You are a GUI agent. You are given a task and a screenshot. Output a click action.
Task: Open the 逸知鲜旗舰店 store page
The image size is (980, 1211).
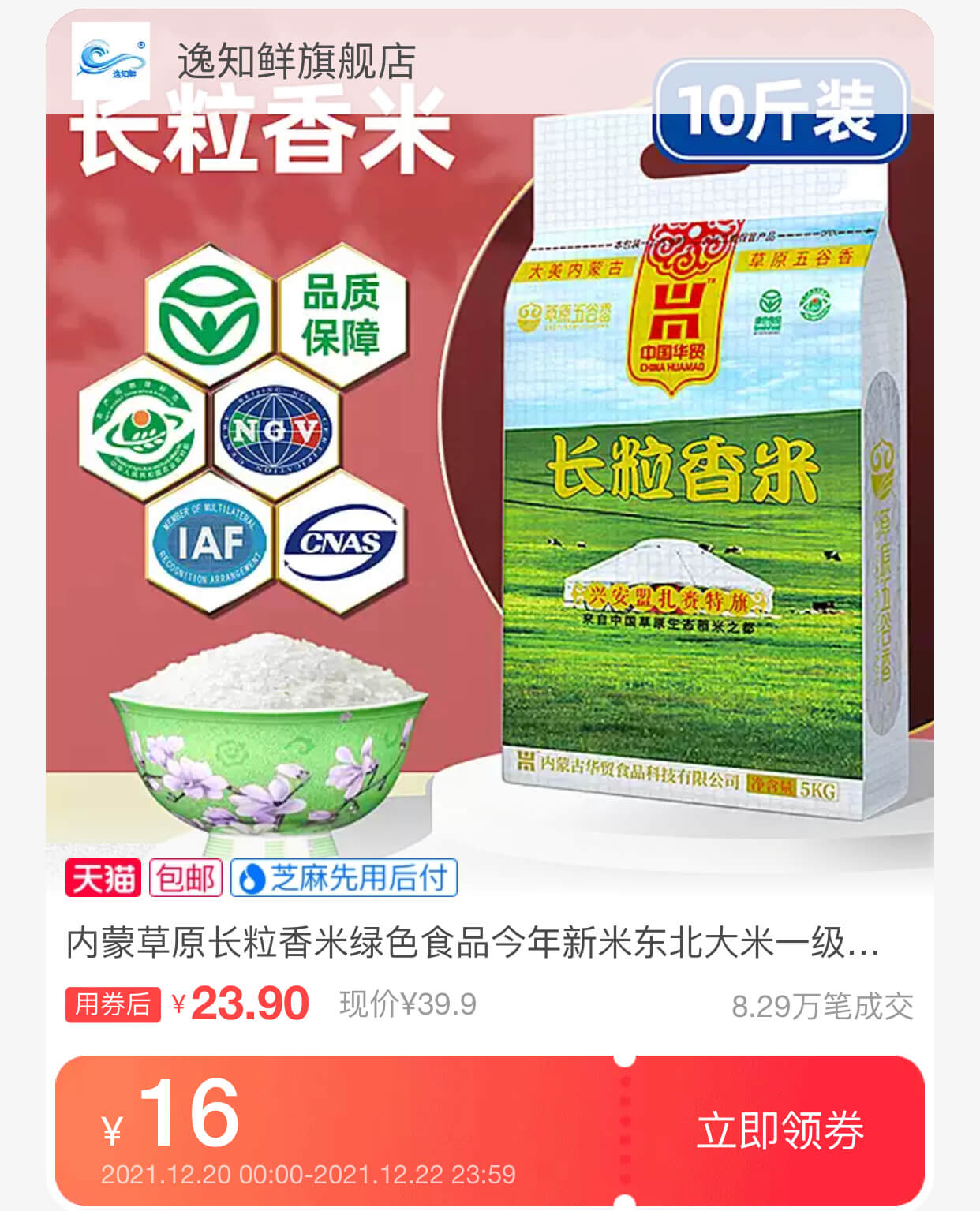tap(296, 62)
